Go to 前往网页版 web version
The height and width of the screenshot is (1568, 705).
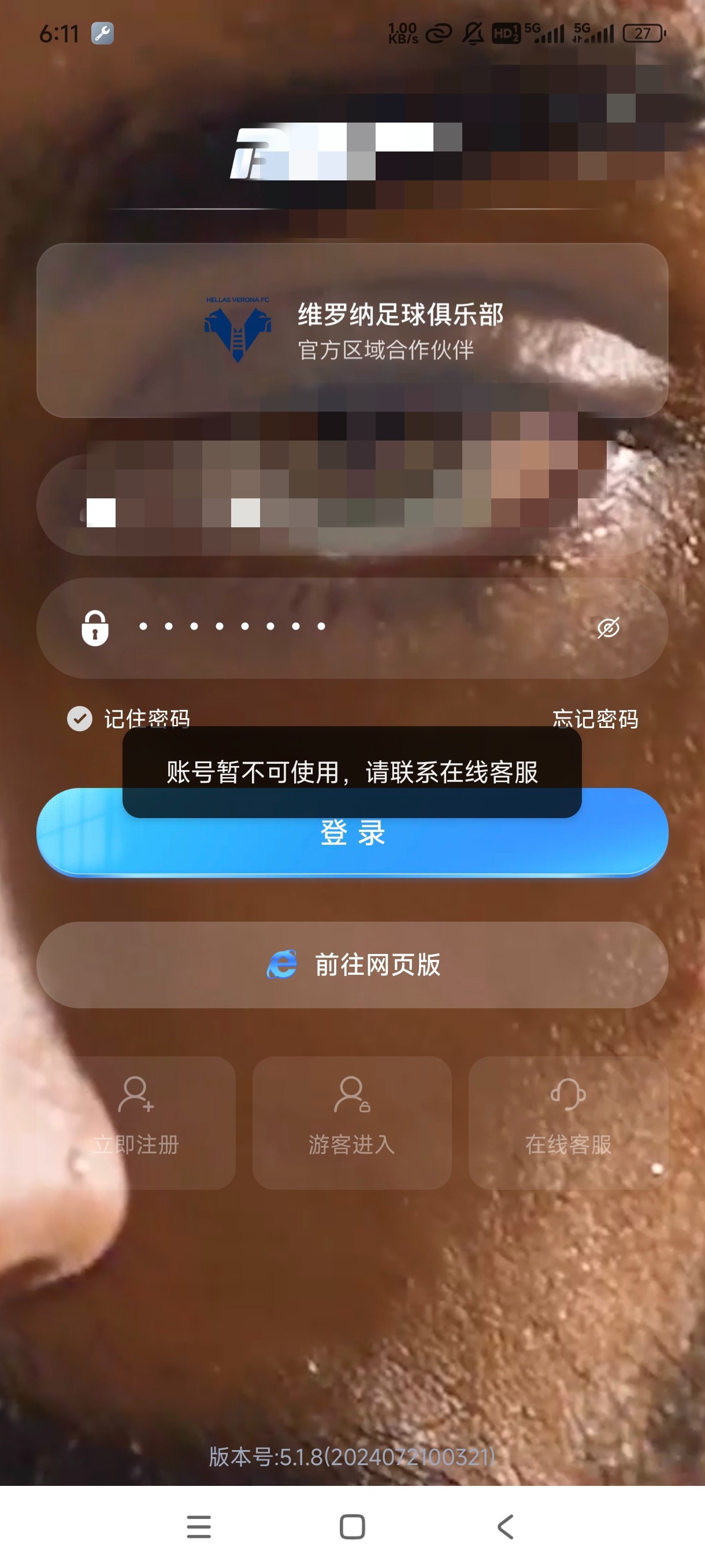[x=352, y=965]
